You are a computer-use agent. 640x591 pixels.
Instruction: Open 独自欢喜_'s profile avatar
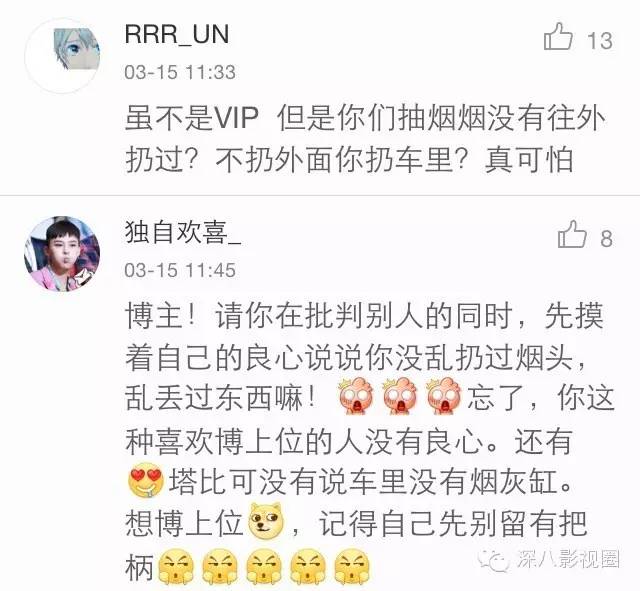tap(60, 252)
